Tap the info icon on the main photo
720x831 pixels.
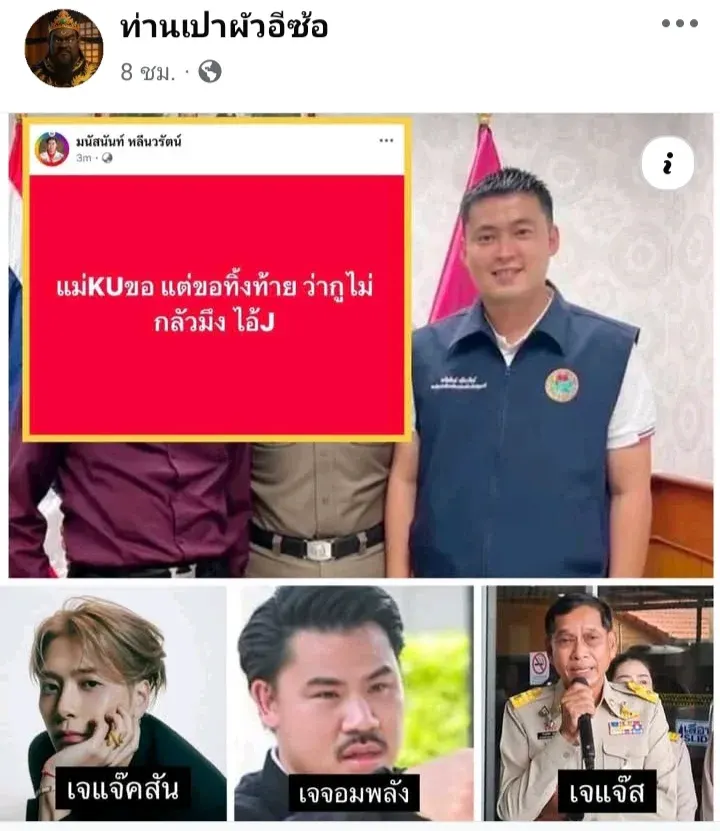pyautogui.click(x=667, y=163)
